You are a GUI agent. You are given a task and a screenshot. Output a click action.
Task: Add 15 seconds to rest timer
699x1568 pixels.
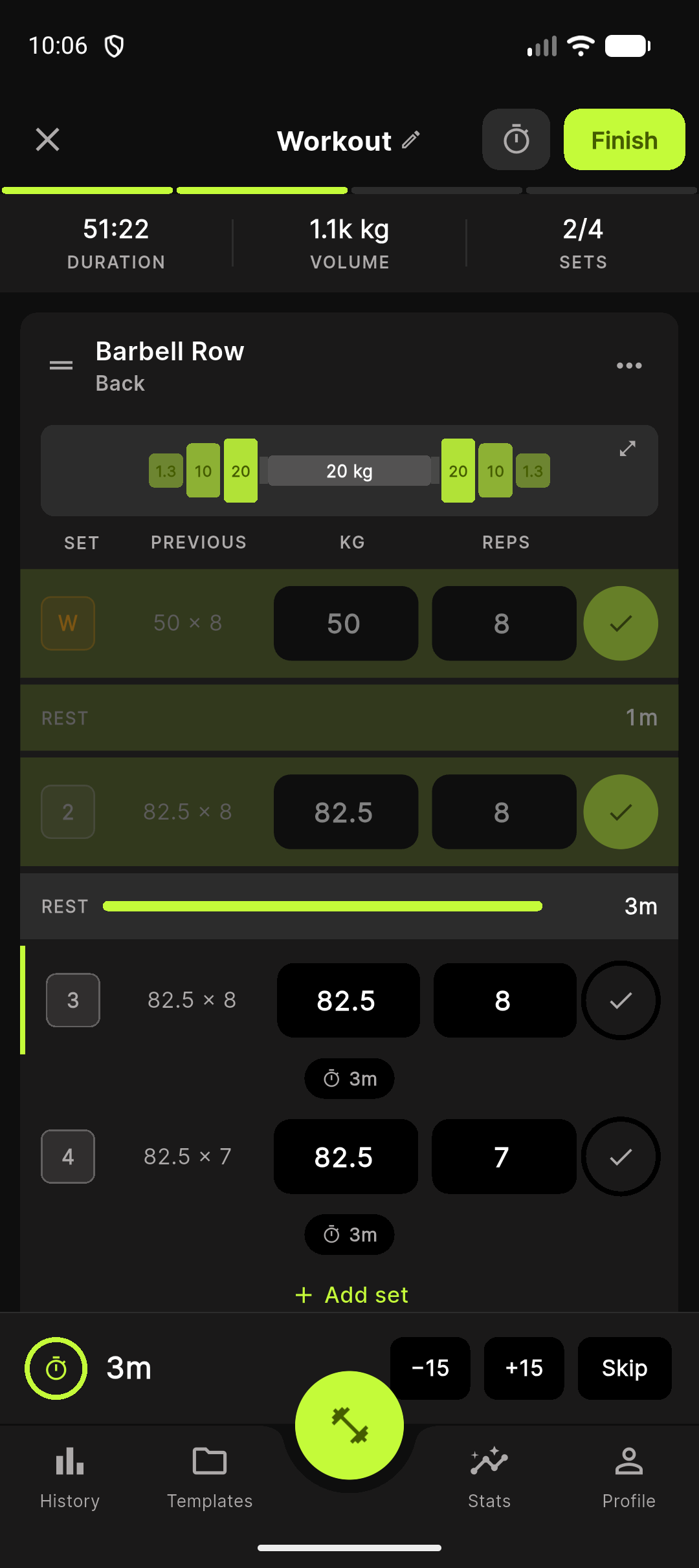(x=524, y=1368)
